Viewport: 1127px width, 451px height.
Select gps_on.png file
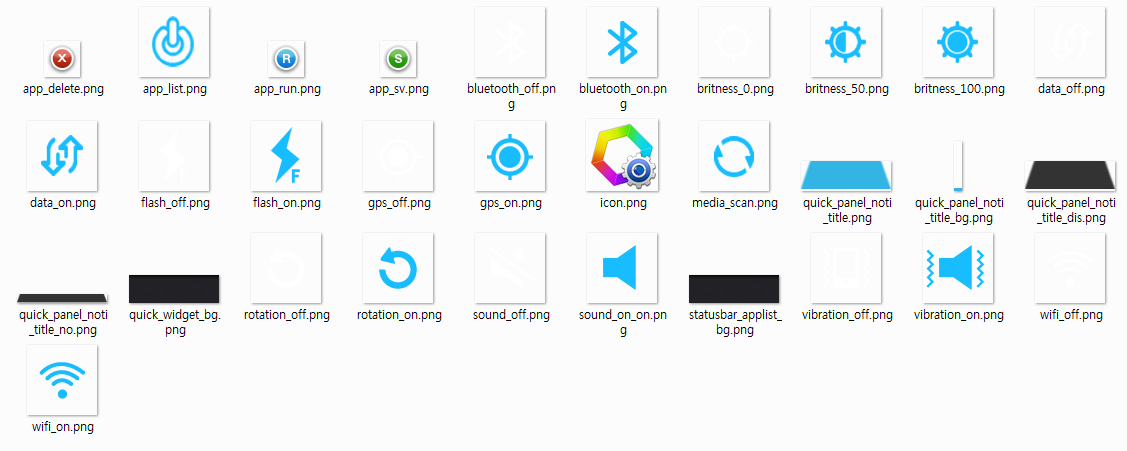tap(510, 157)
